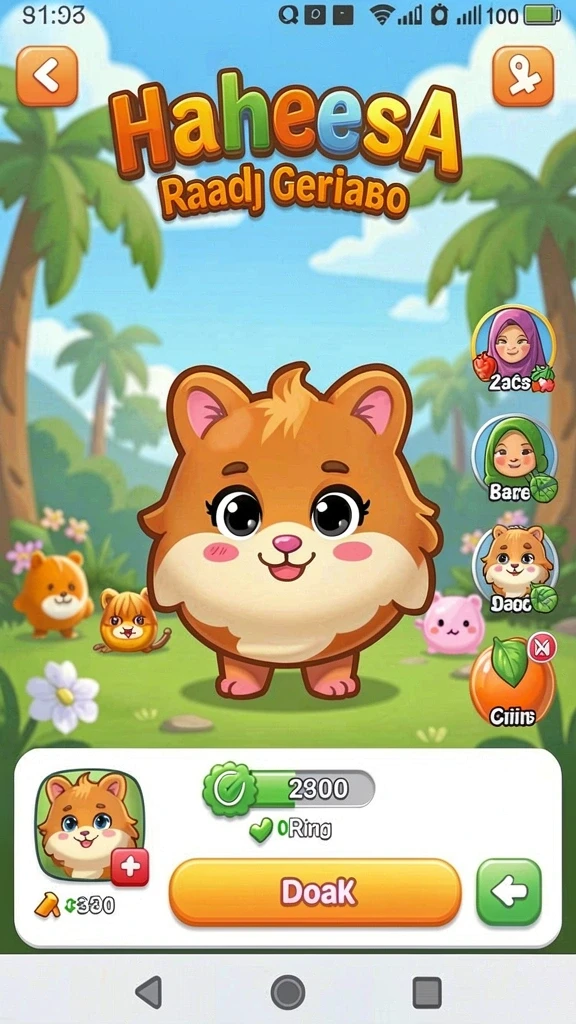Tap the orange back arrow button
Screen dimensions: 576x1024
(47, 76)
